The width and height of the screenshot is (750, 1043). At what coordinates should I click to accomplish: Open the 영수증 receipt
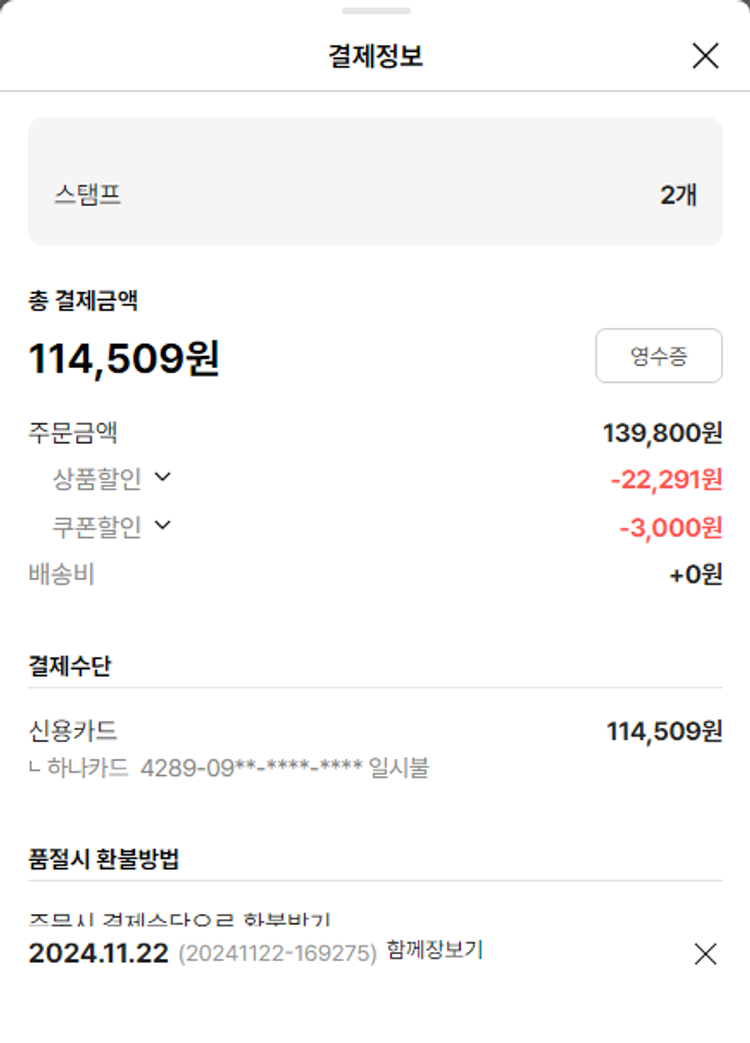click(658, 356)
